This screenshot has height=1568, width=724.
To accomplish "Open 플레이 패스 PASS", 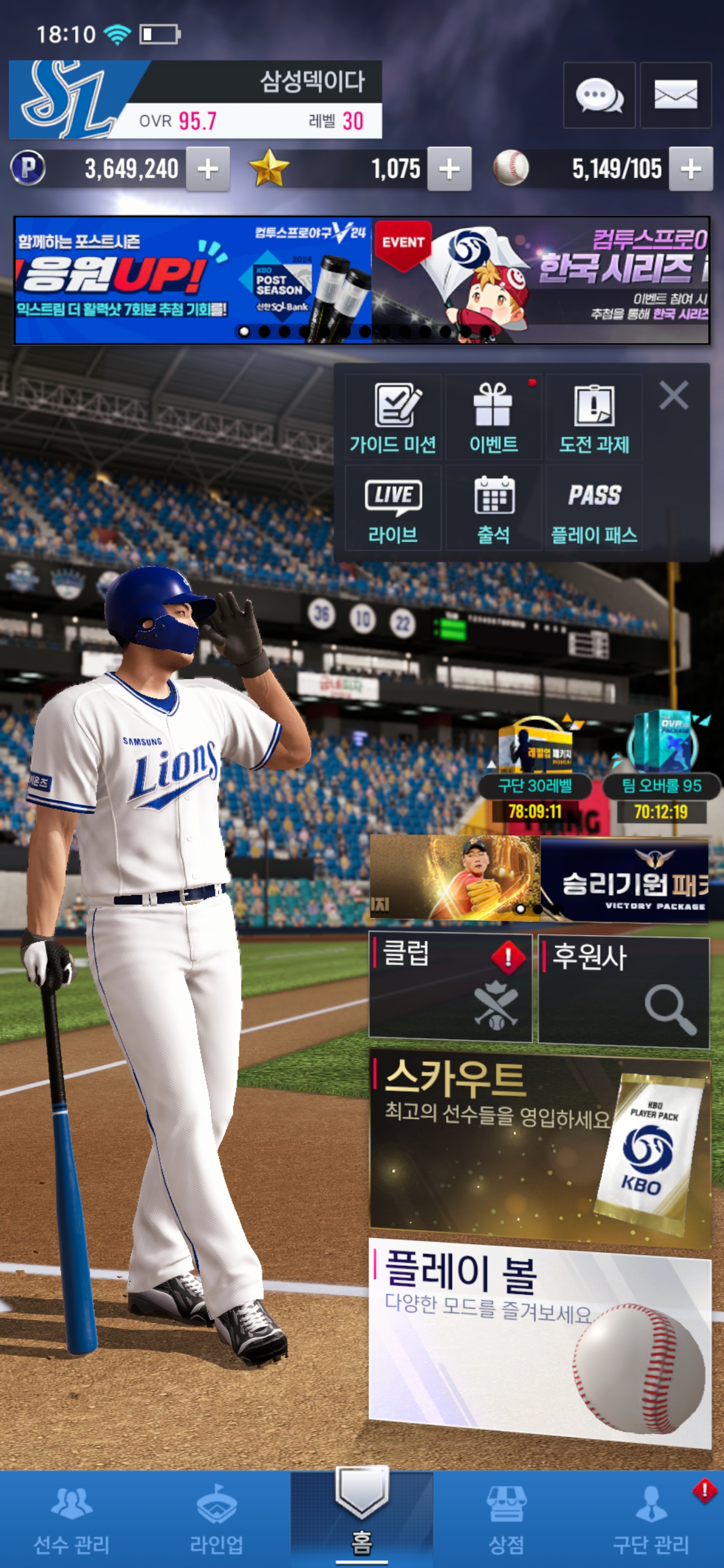I will 594,508.
